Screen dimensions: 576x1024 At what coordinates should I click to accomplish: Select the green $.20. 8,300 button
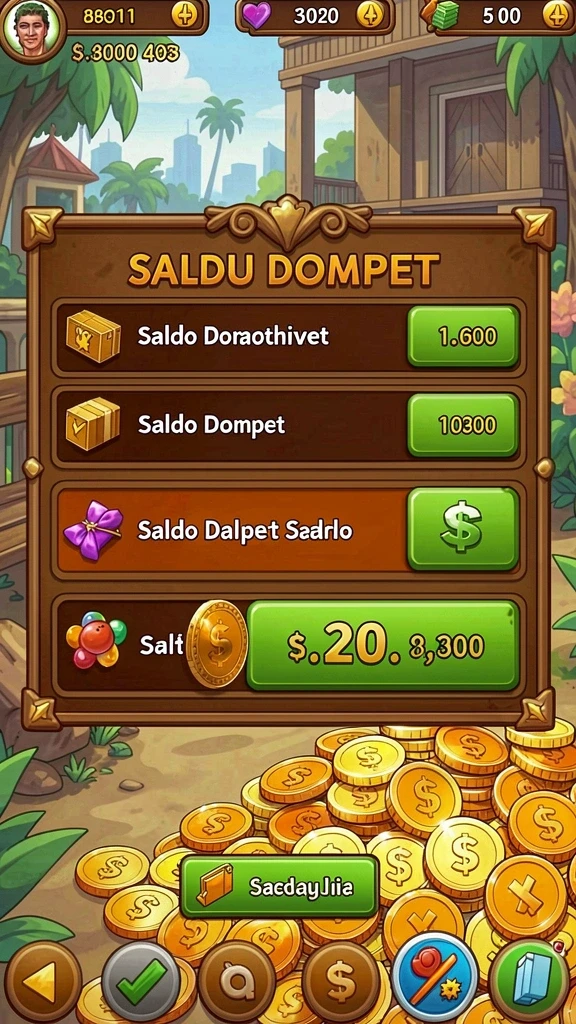383,645
